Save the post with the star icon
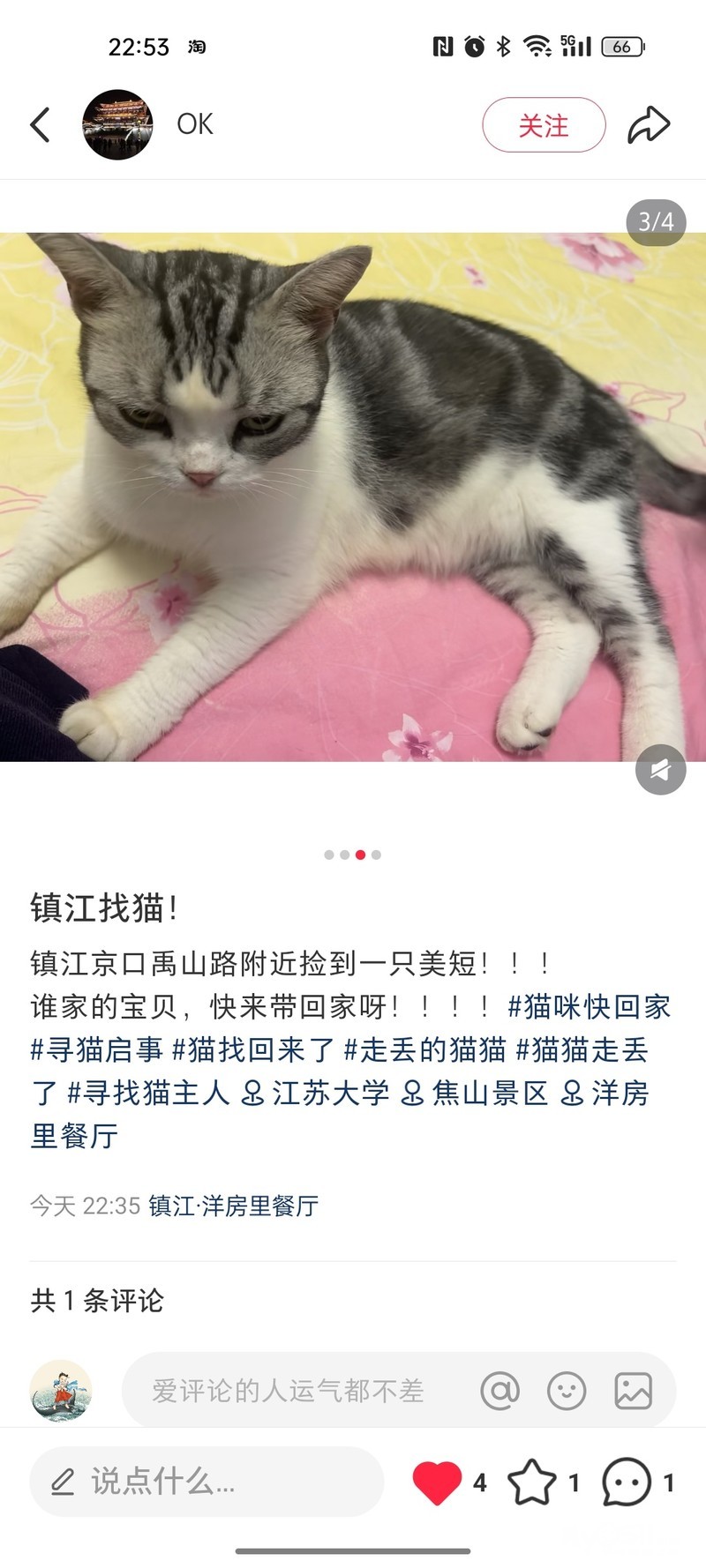This screenshot has height=1568, width=706. tap(532, 1482)
